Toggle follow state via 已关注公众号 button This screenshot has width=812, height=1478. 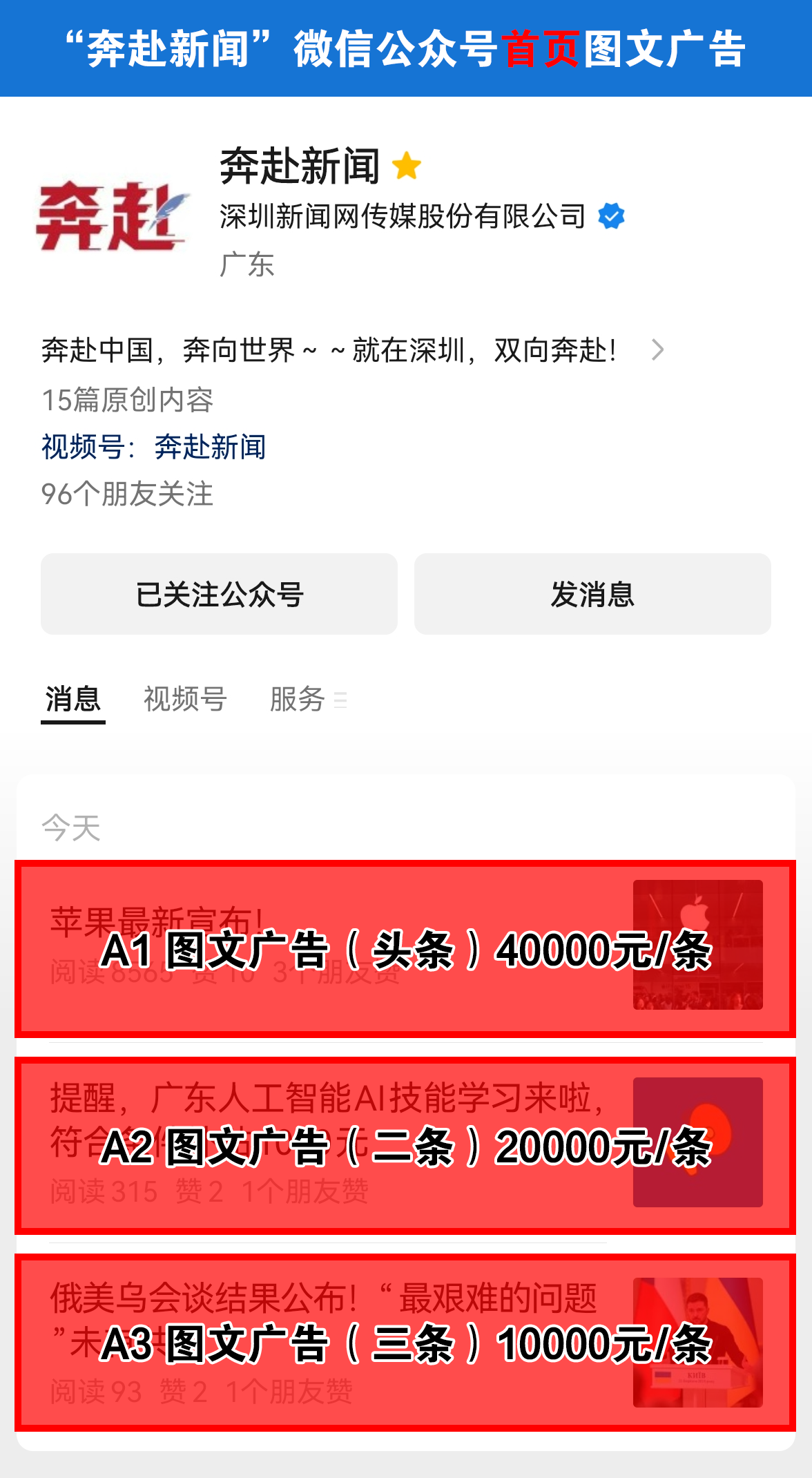pos(220,593)
